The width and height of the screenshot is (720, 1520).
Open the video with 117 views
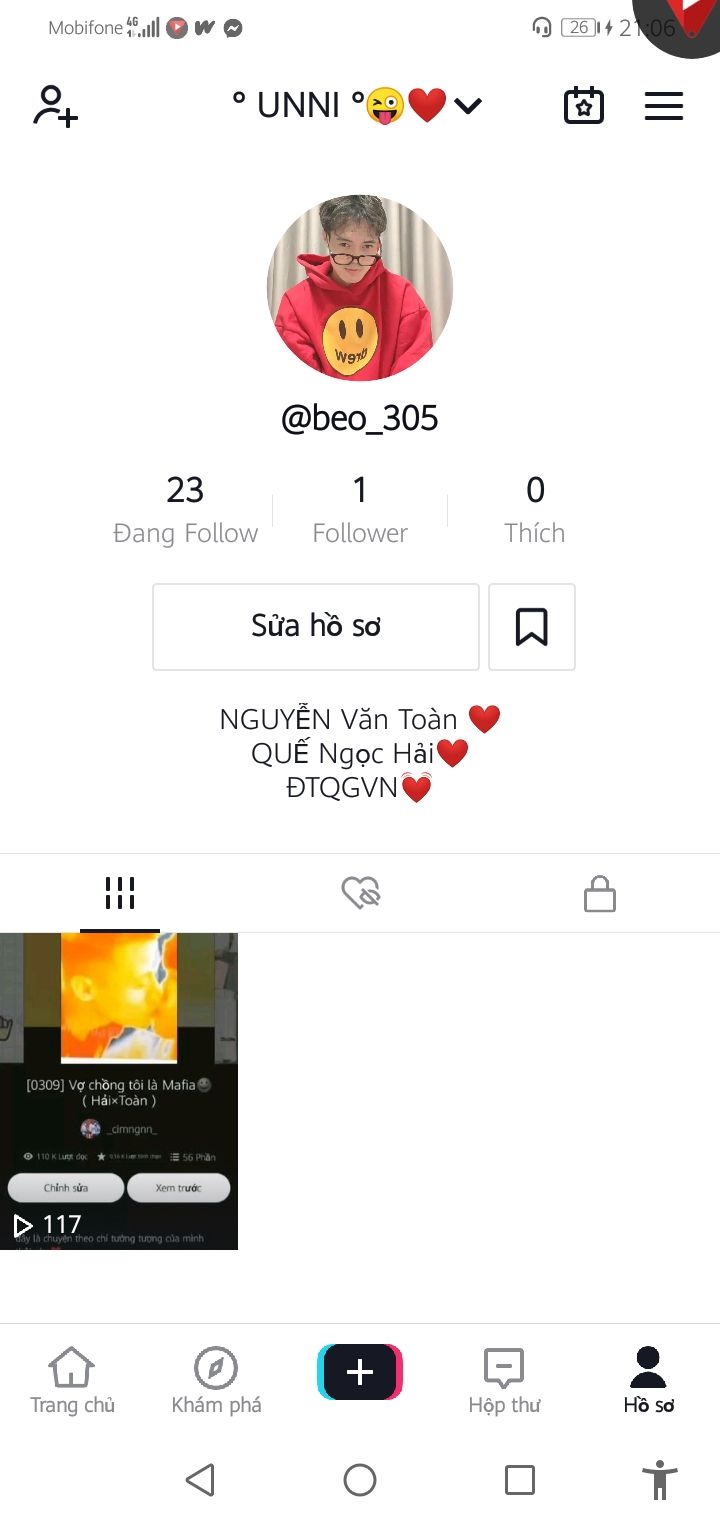click(119, 1091)
